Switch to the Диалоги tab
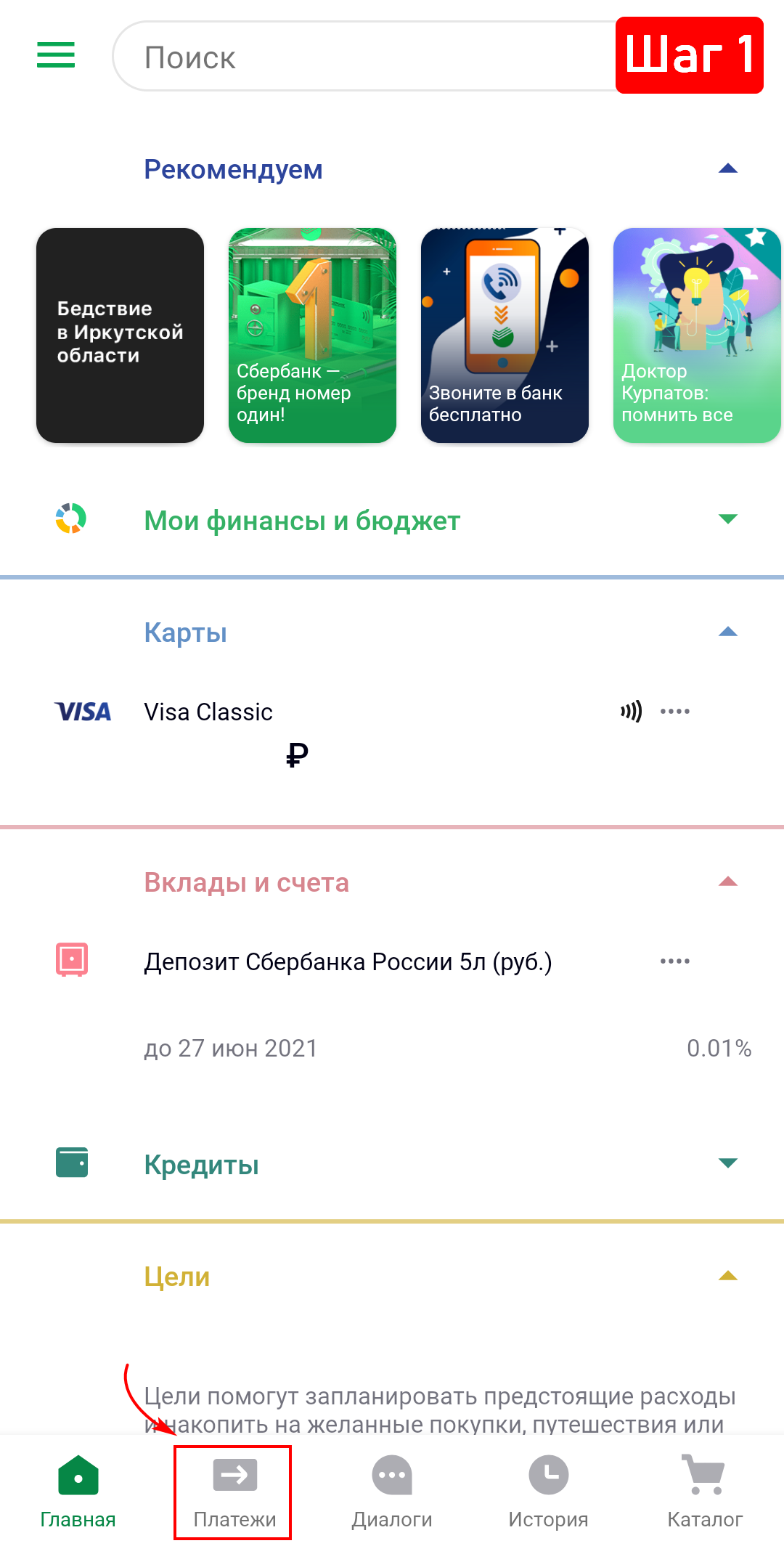 tap(392, 1492)
